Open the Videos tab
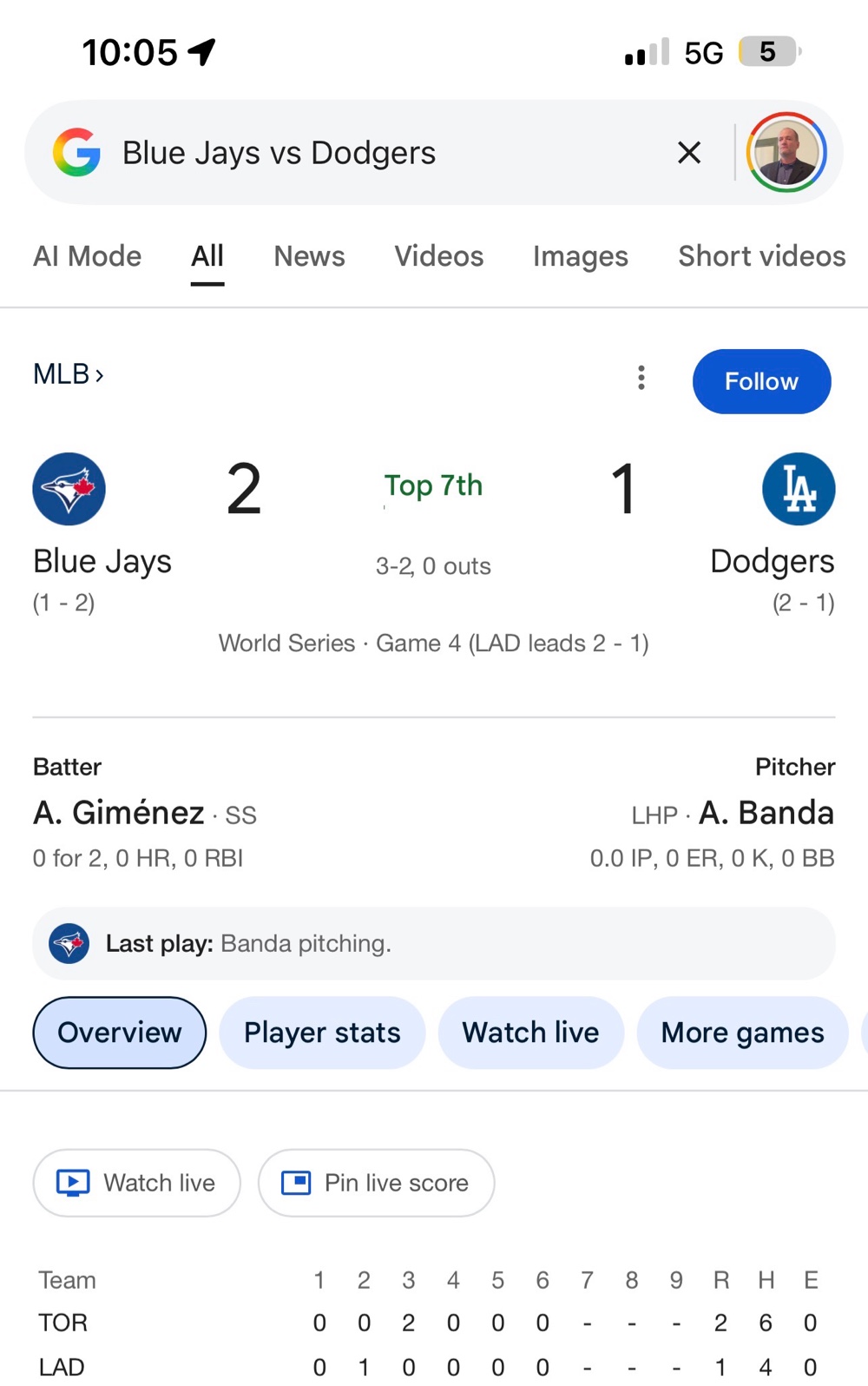 coord(438,256)
